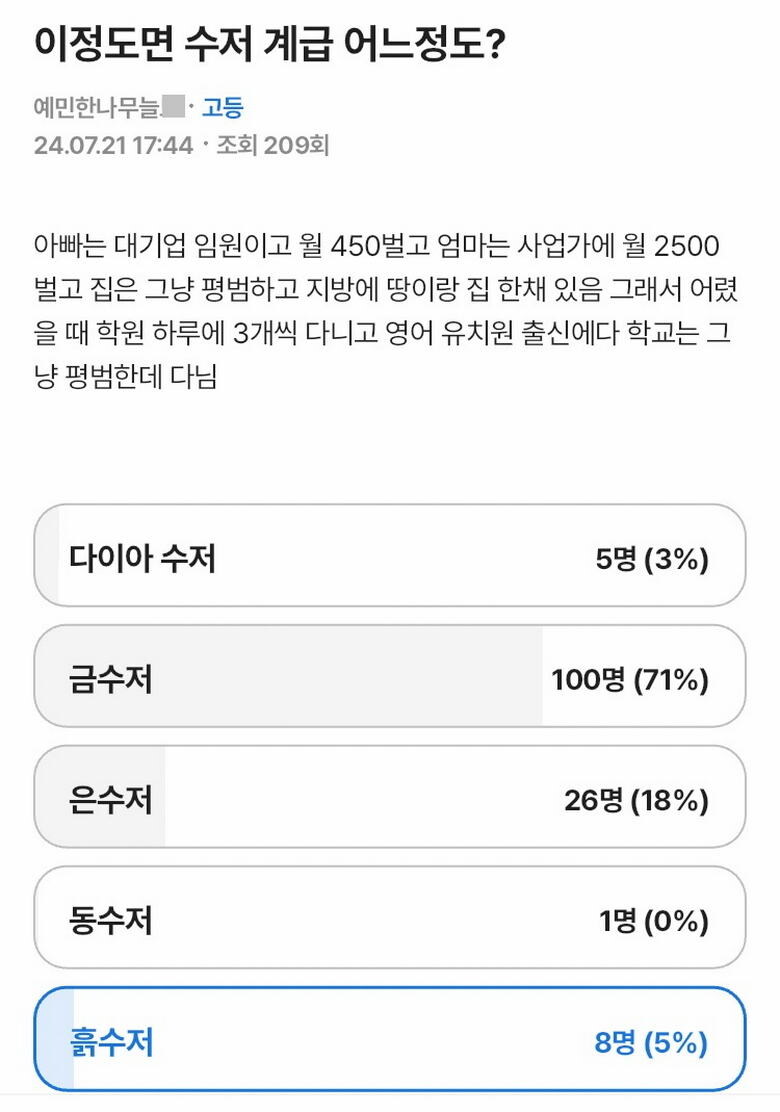The height and width of the screenshot is (1112, 780).
Task: Select the 다이아 수저 poll option
Action: 390,556
